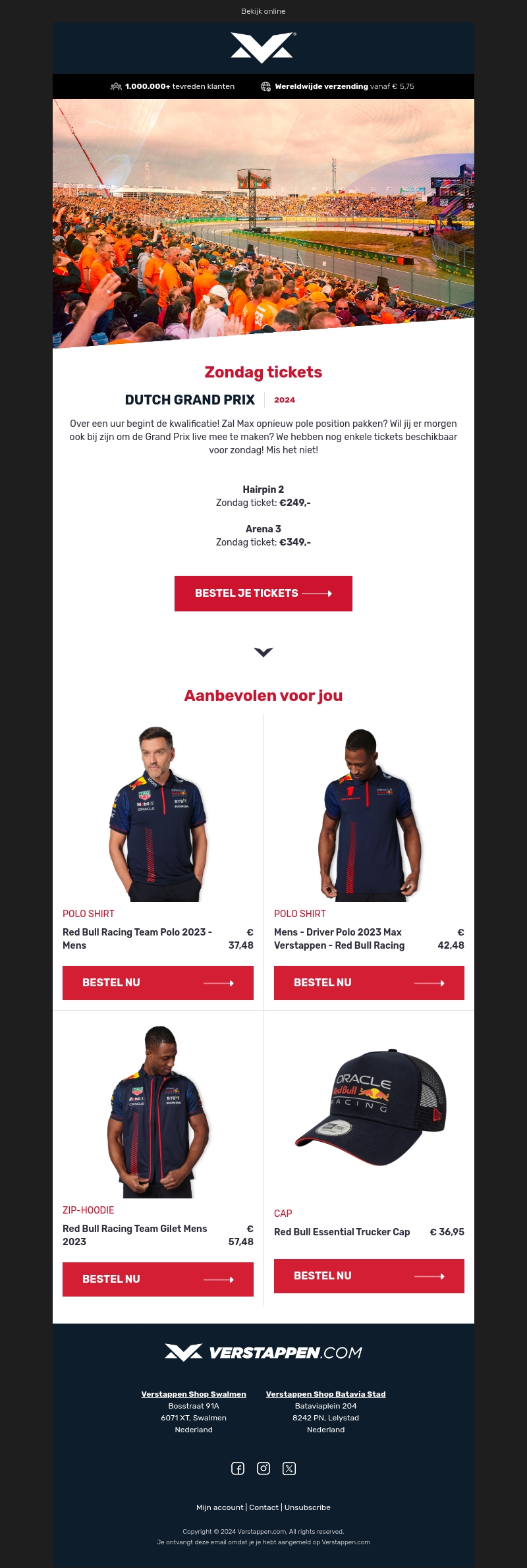Open the Contact link
The width and height of the screenshot is (527, 1568).
[263, 1507]
